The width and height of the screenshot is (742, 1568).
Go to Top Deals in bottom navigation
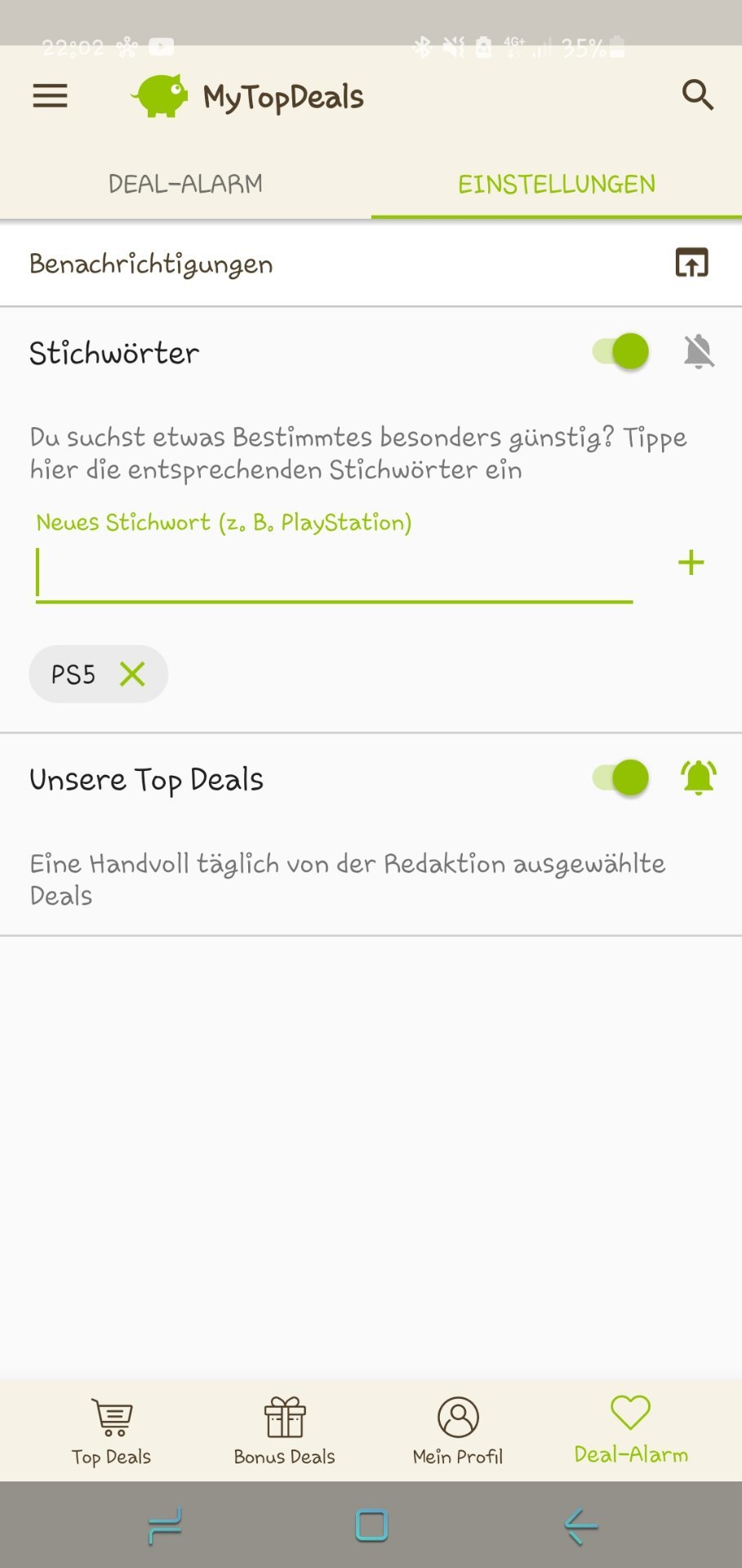pos(112,1431)
